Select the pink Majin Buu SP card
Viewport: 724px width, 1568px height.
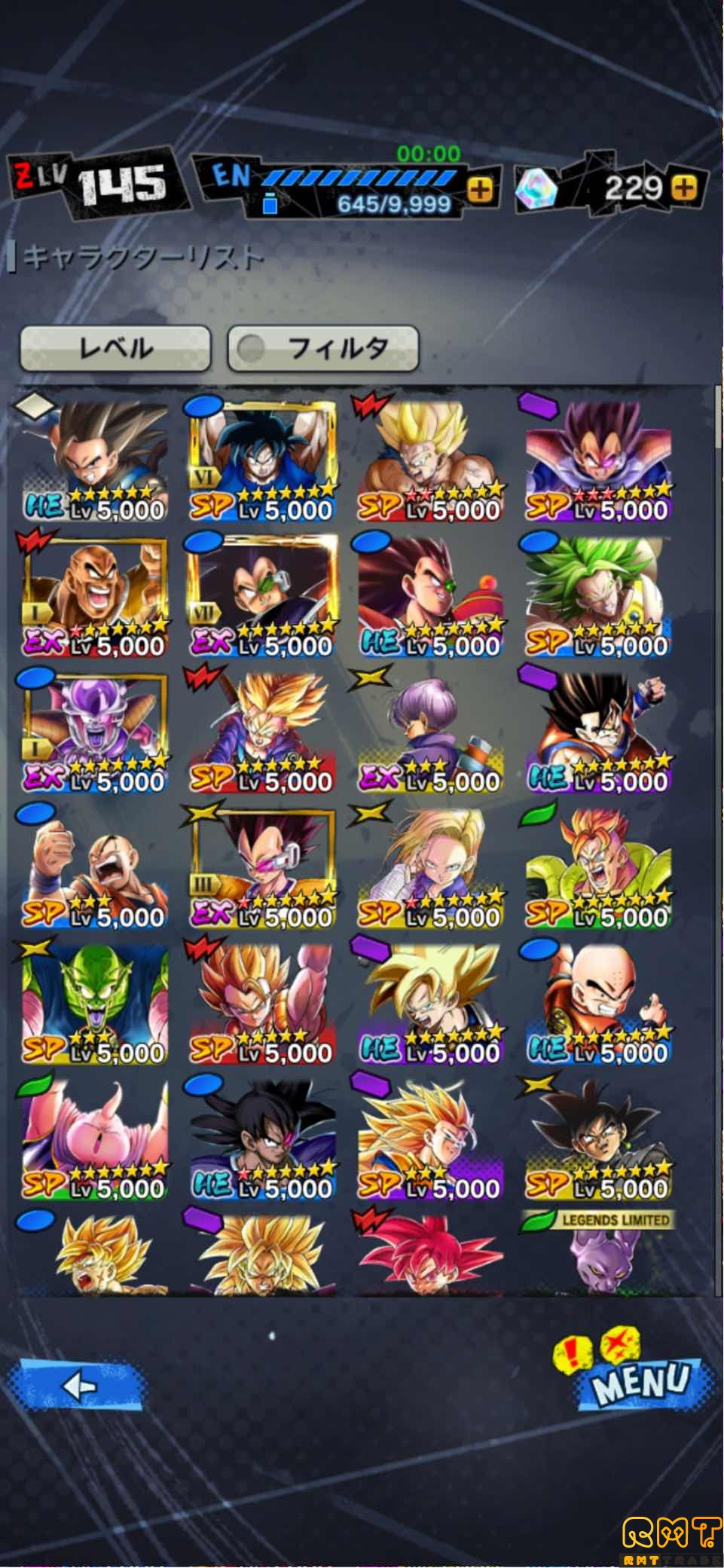(x=94, y=1138)
